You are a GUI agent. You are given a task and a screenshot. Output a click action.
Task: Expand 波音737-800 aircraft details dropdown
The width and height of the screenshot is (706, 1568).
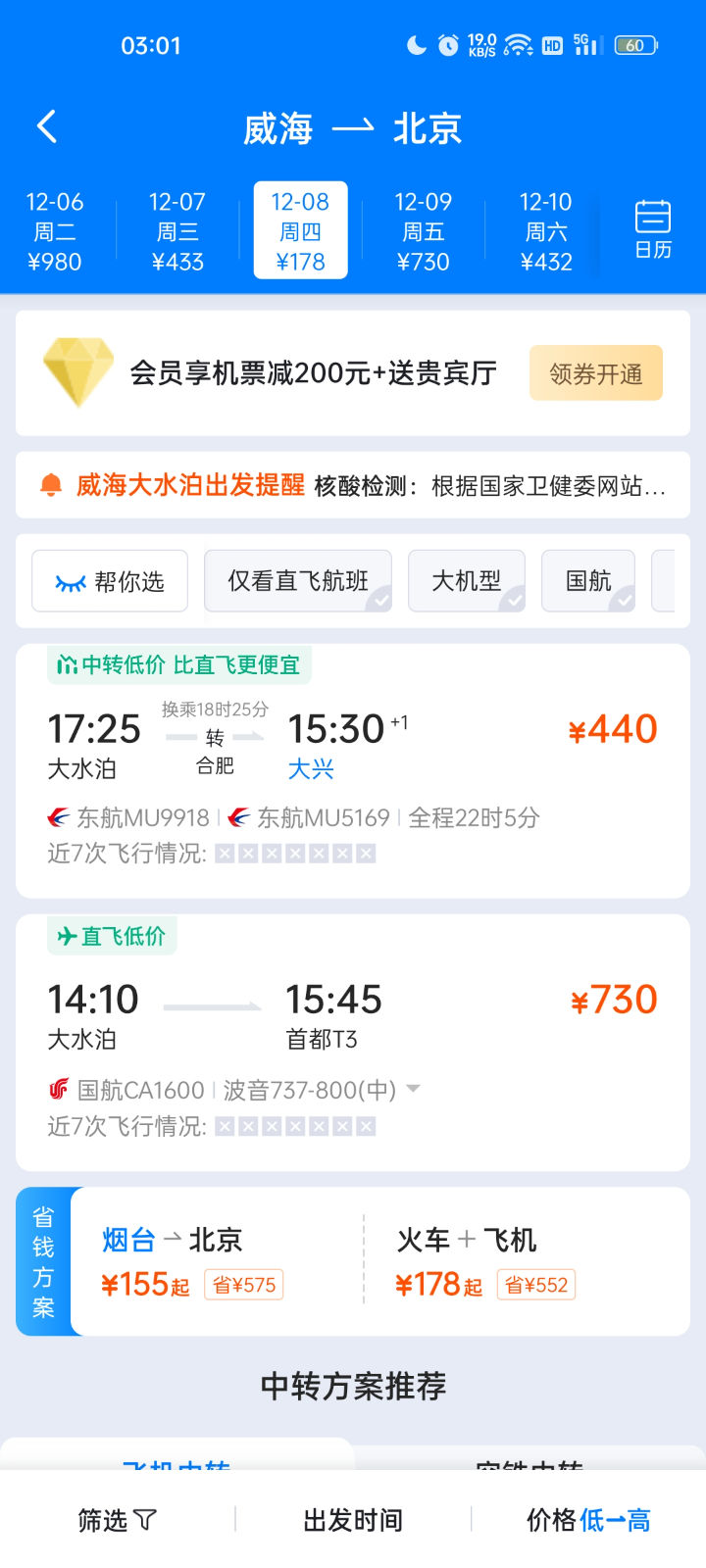pyautogui.click(x=413, y=1089)
